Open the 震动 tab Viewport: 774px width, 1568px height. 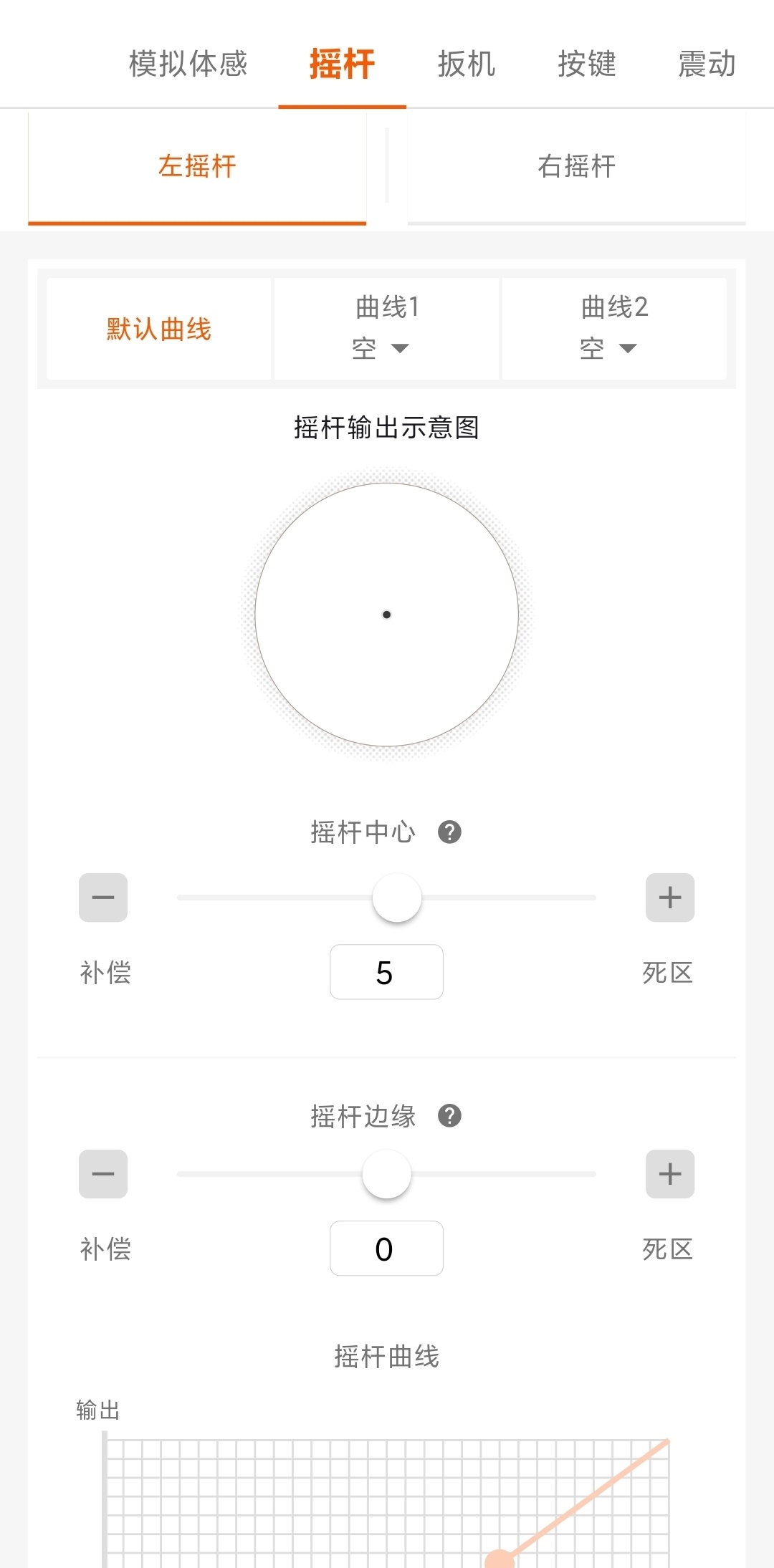click(707, 64)
